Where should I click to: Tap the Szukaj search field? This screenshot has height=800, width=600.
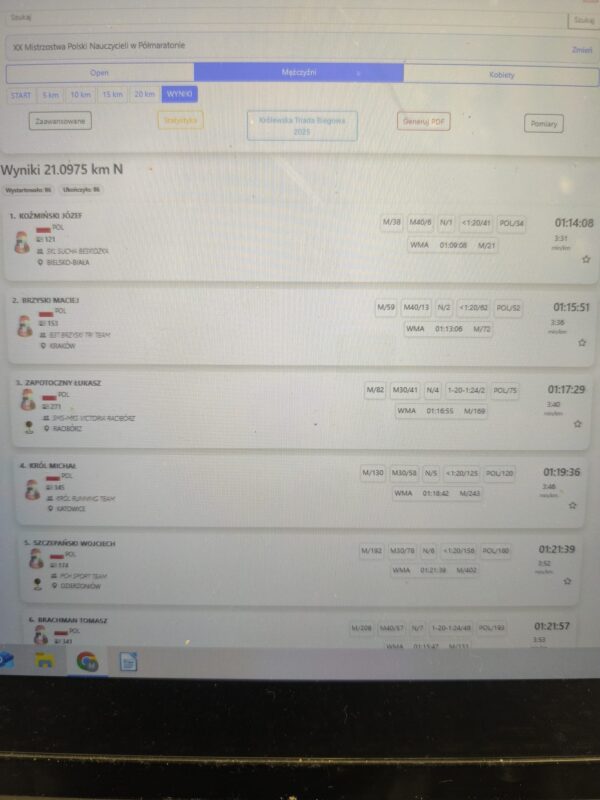[280, 19]
